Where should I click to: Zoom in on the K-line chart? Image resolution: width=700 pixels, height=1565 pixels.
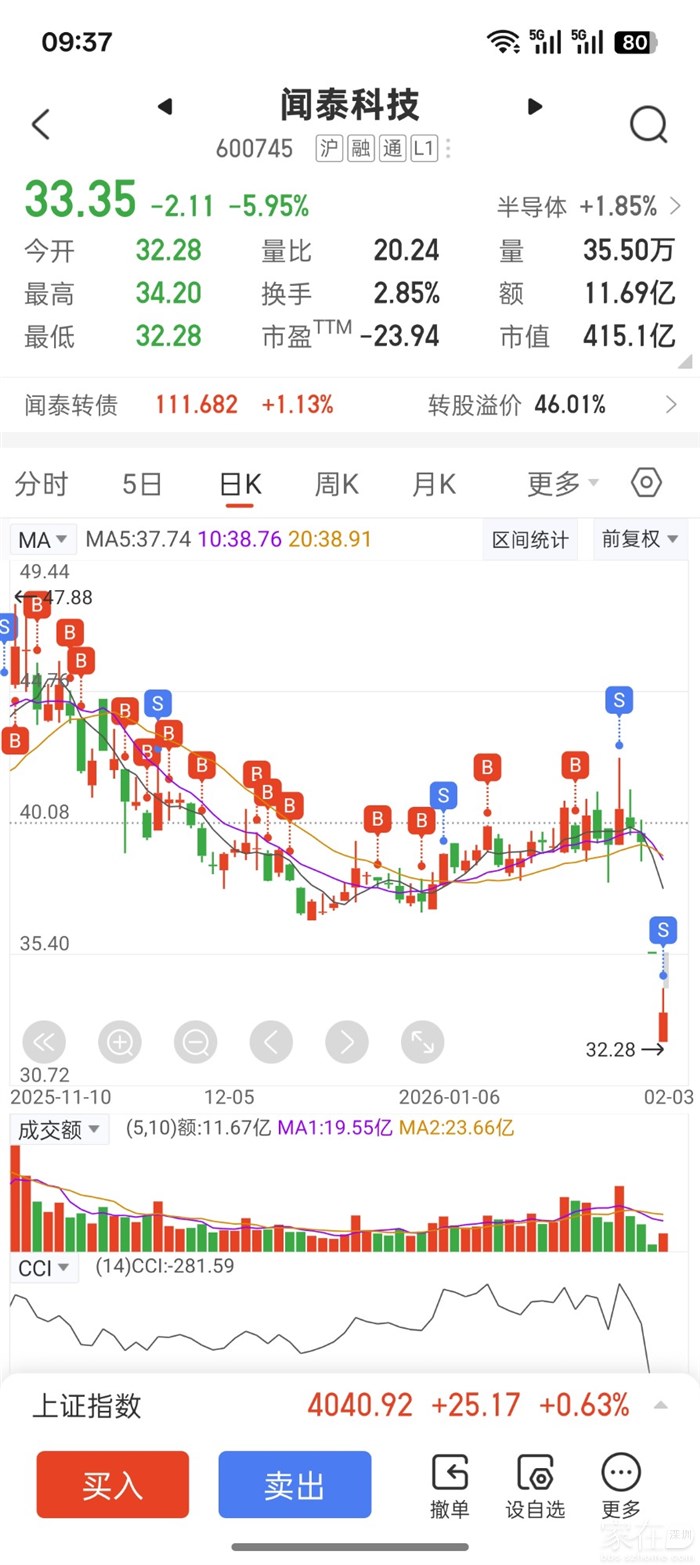click(x=120, y=1043)
